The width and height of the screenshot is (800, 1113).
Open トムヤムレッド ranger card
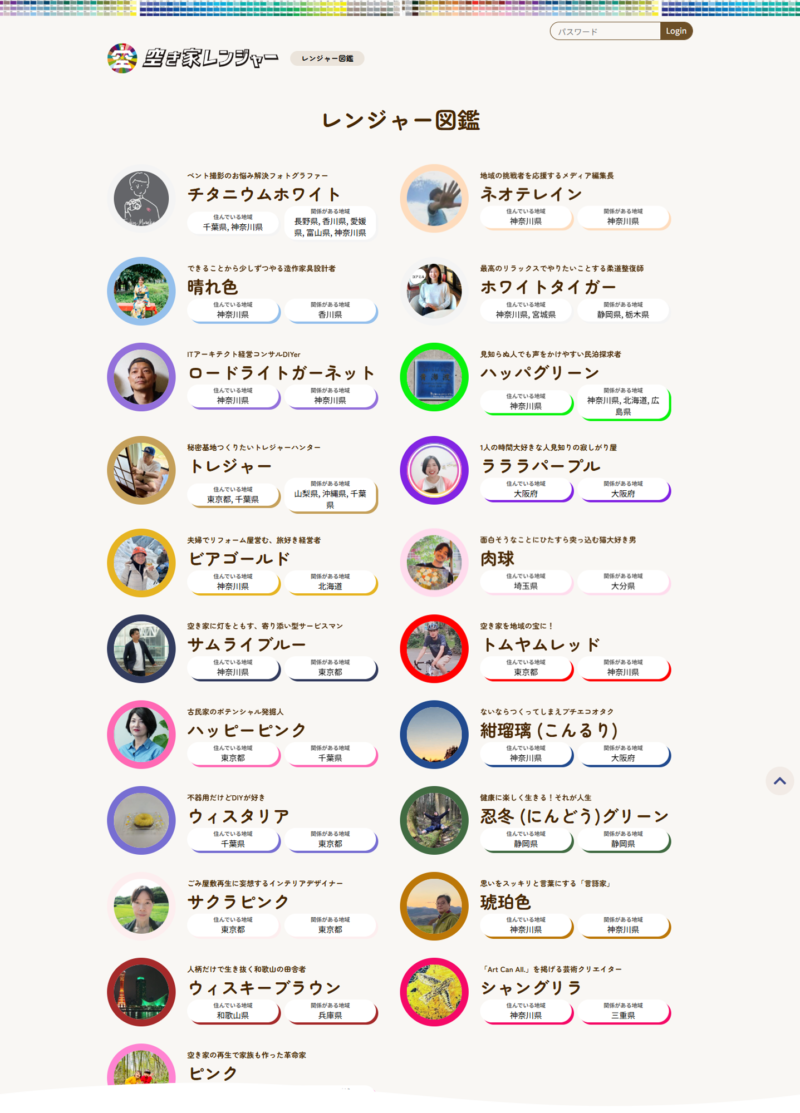click(x=540, y=644)
